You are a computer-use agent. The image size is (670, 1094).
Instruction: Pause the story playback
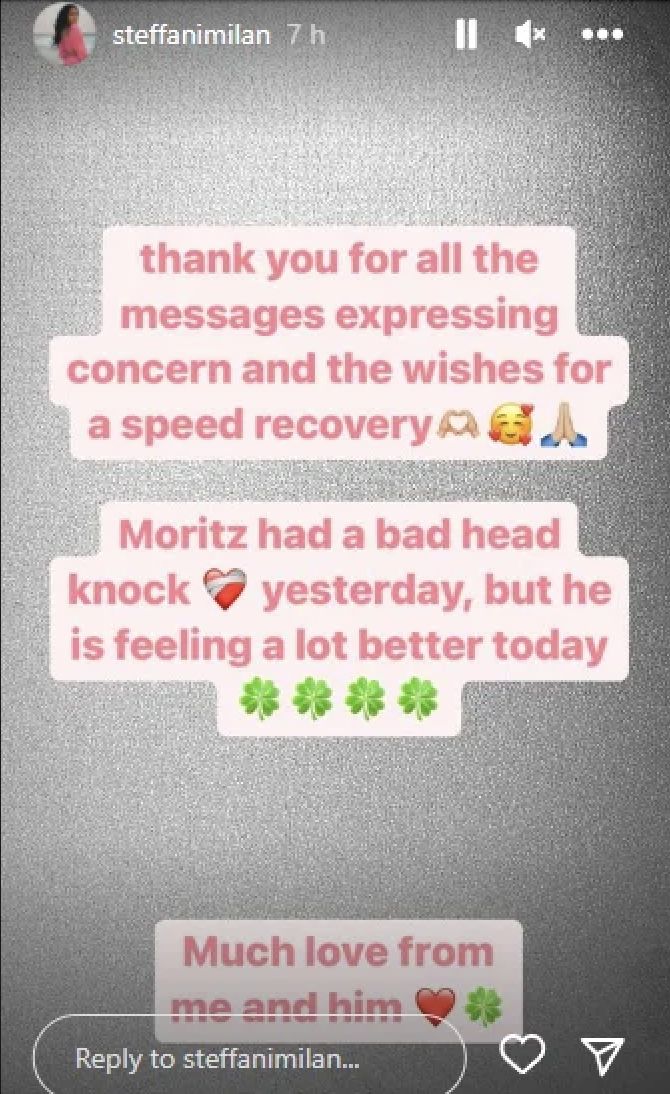[x=465, y=36]
